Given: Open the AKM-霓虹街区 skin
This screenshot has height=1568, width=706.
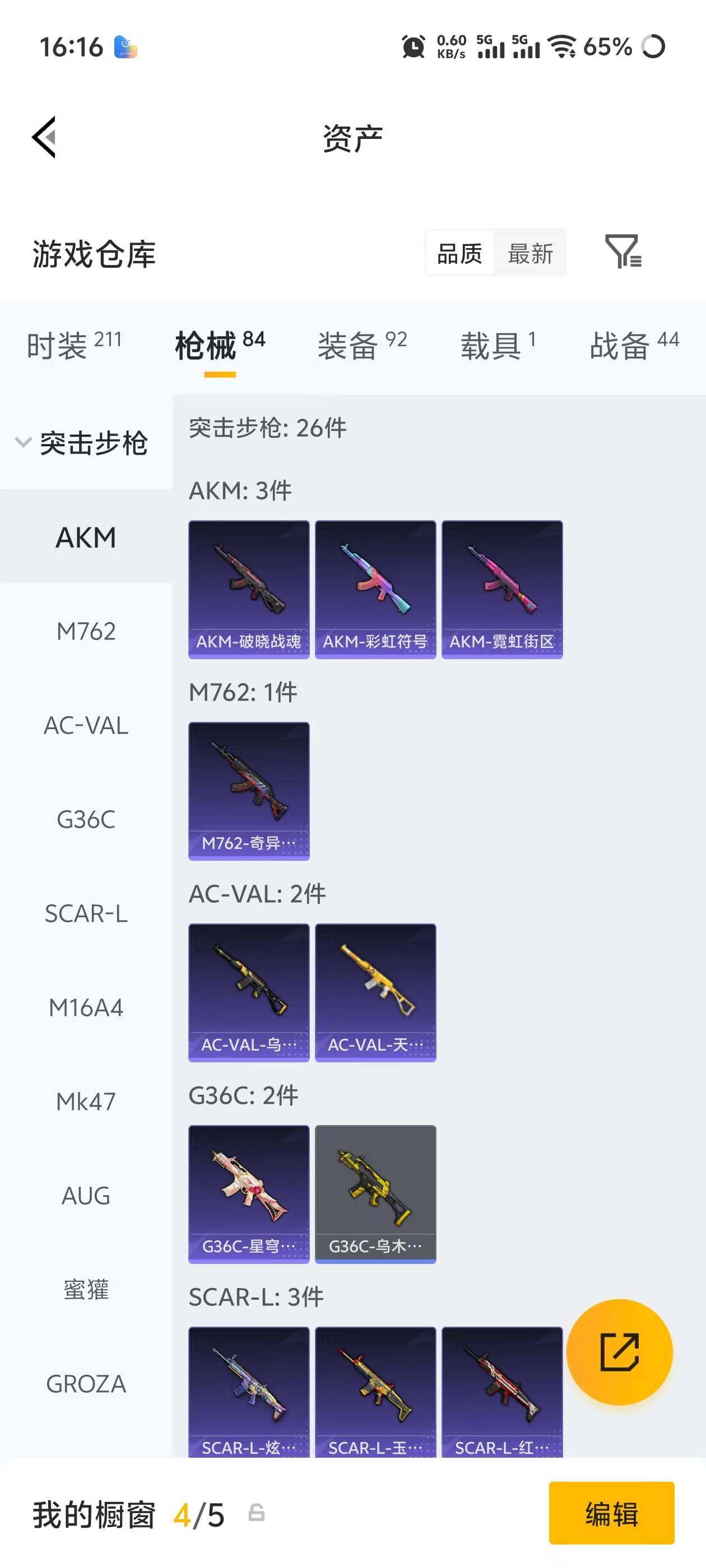Looking at the screenshot, I should [502, 589].
